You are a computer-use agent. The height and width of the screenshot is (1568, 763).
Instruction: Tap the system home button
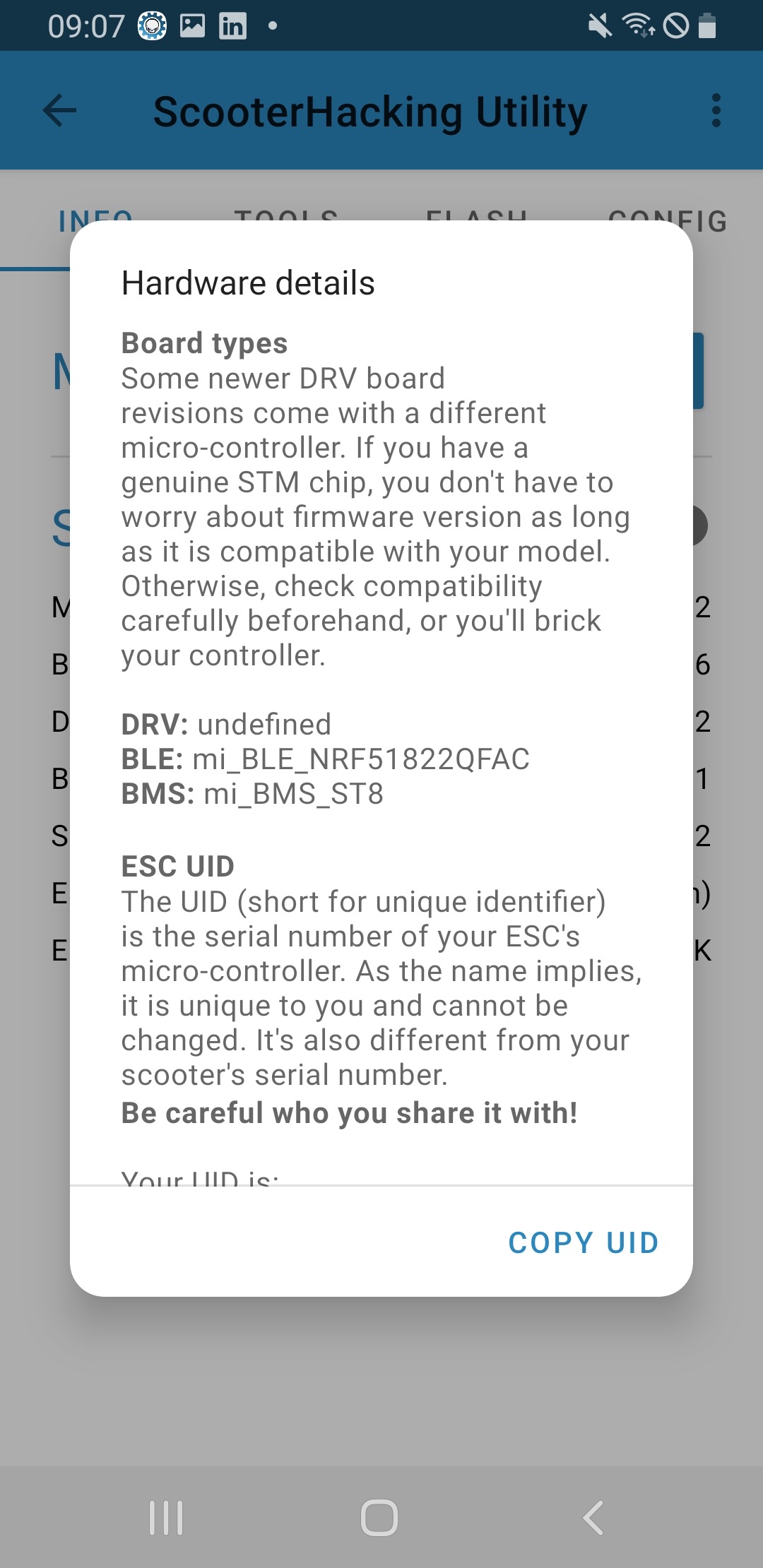click(379, 1517)
